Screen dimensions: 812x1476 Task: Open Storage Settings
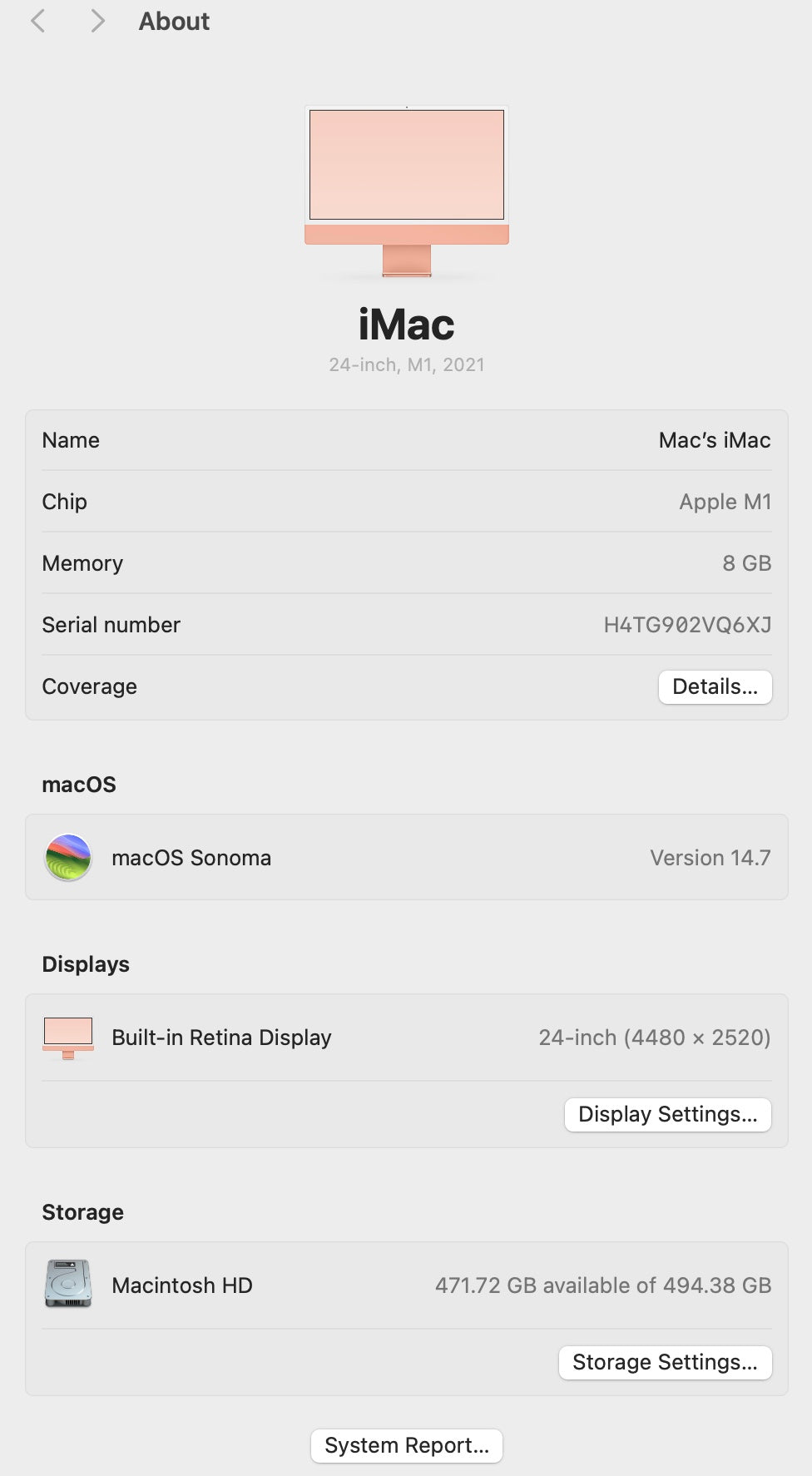point(665,1363)
